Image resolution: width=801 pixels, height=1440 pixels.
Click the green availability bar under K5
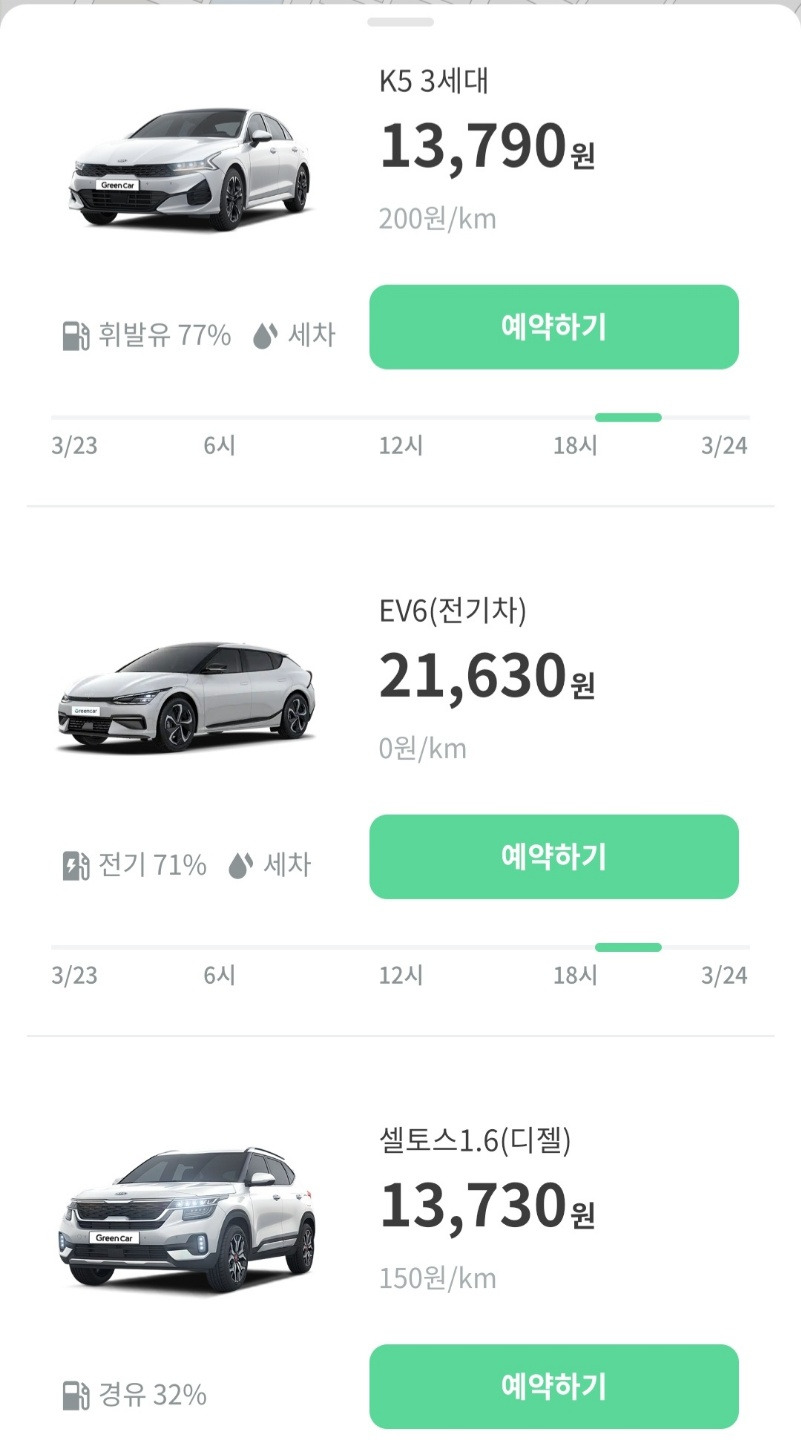point(629,416)
